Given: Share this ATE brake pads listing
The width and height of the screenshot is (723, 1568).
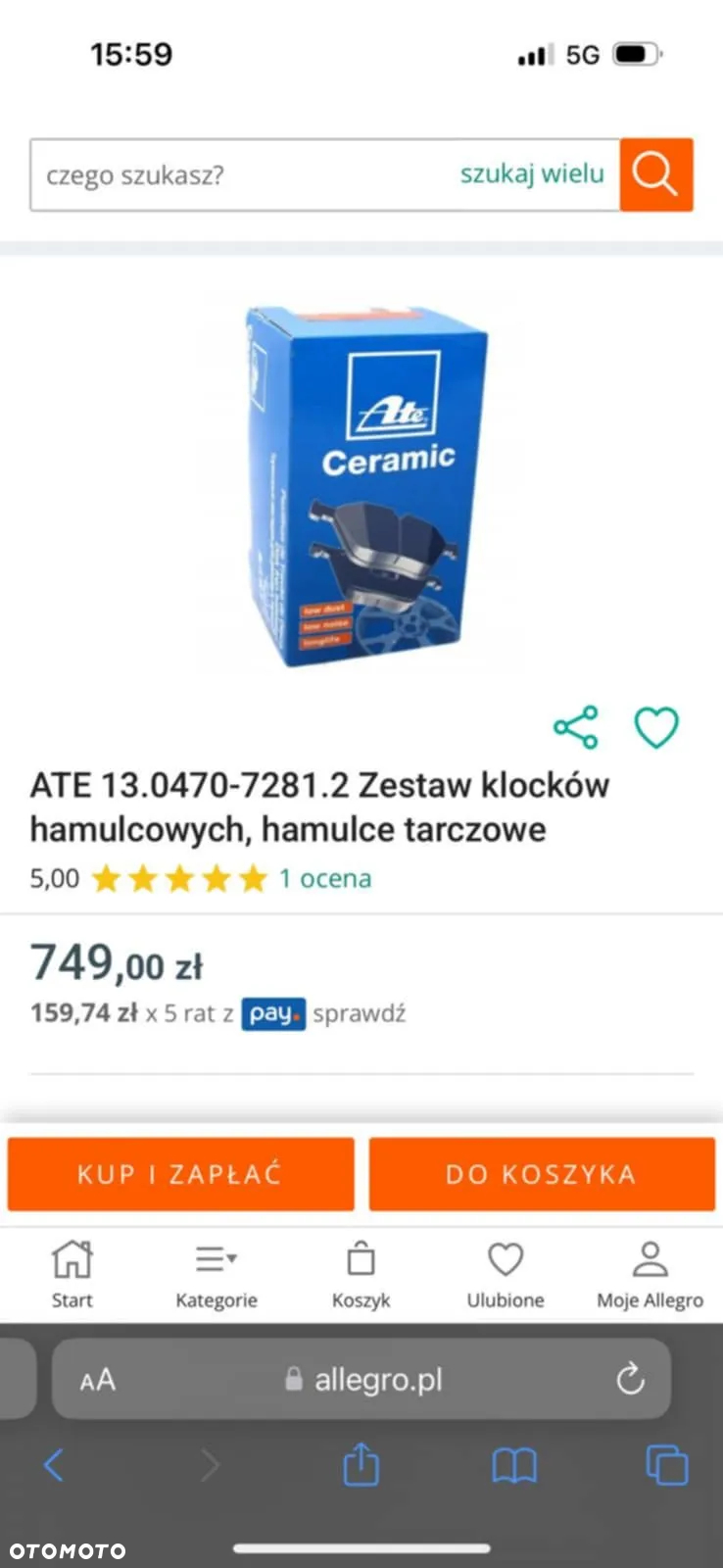Looking at the screenshot, I should coord(576,727).
